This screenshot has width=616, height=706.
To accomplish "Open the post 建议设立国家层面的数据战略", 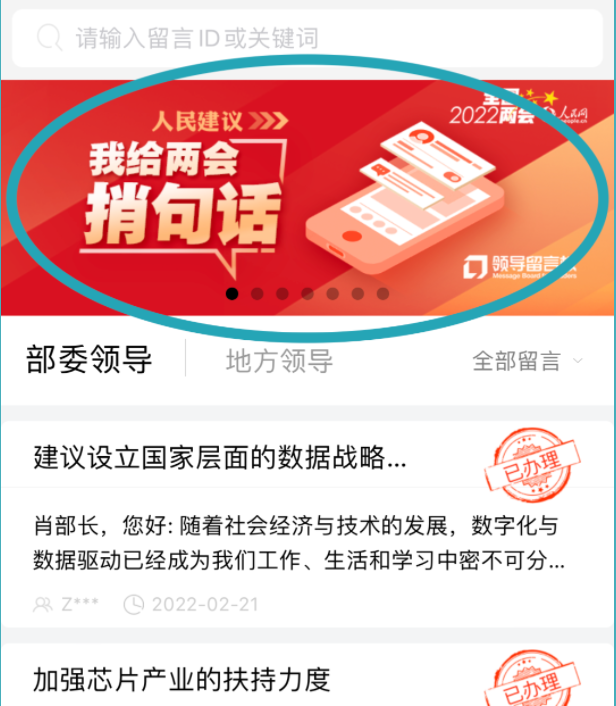I will tap(220, 460).
